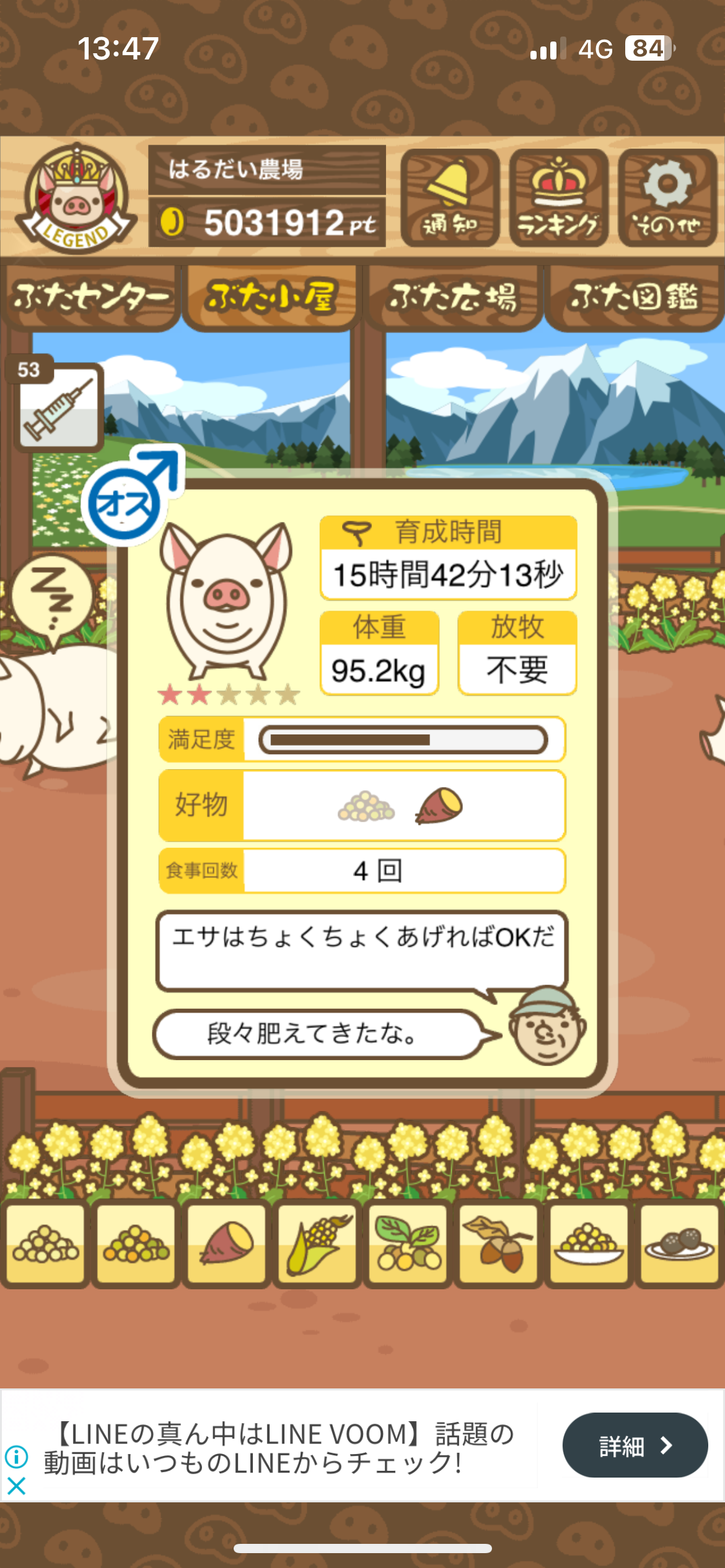Feed the pig the sweet potato
Screen dimensions: 725x1568
pos(226,1244)
